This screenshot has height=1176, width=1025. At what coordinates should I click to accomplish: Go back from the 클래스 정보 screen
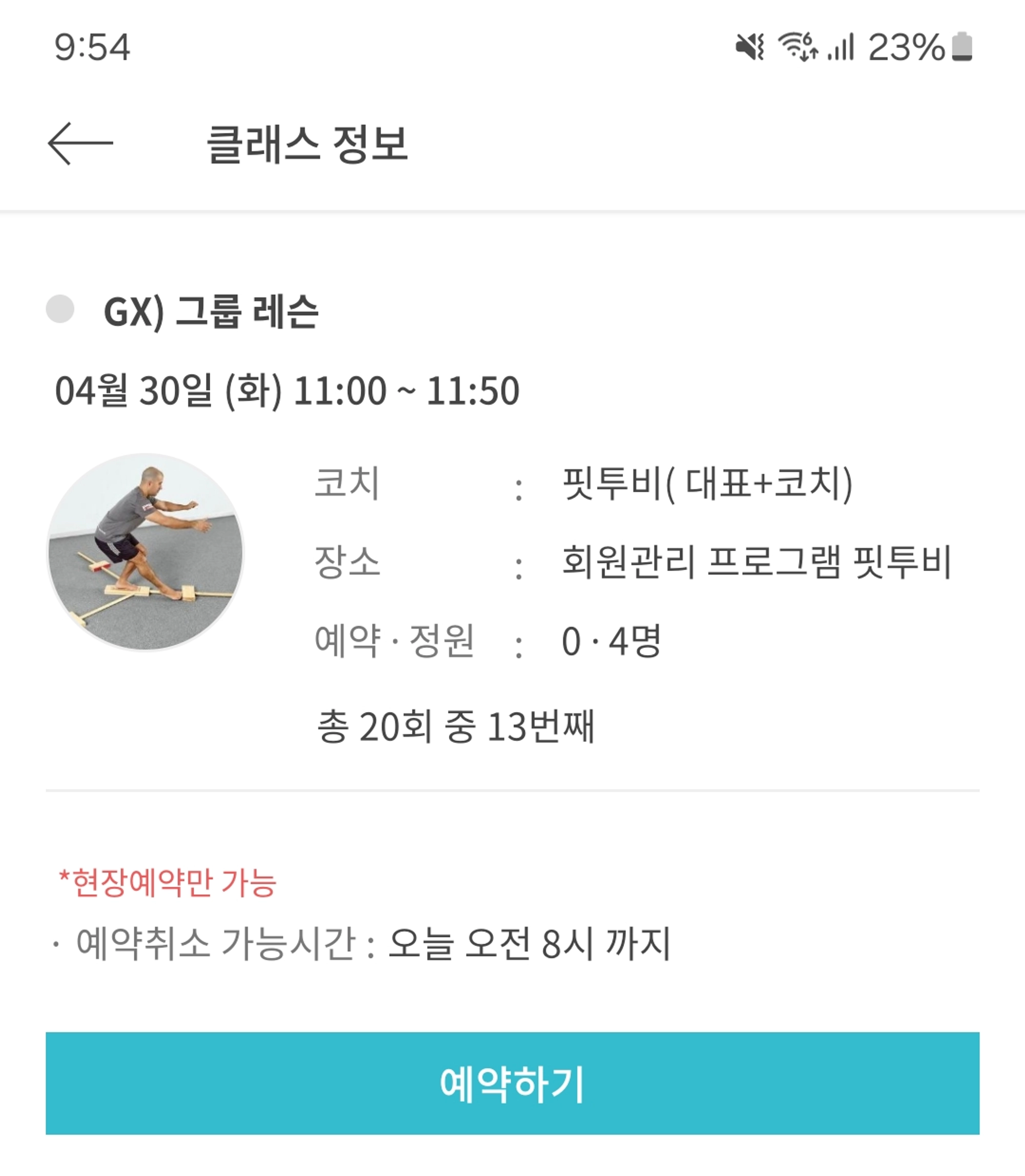pos(80,144)
